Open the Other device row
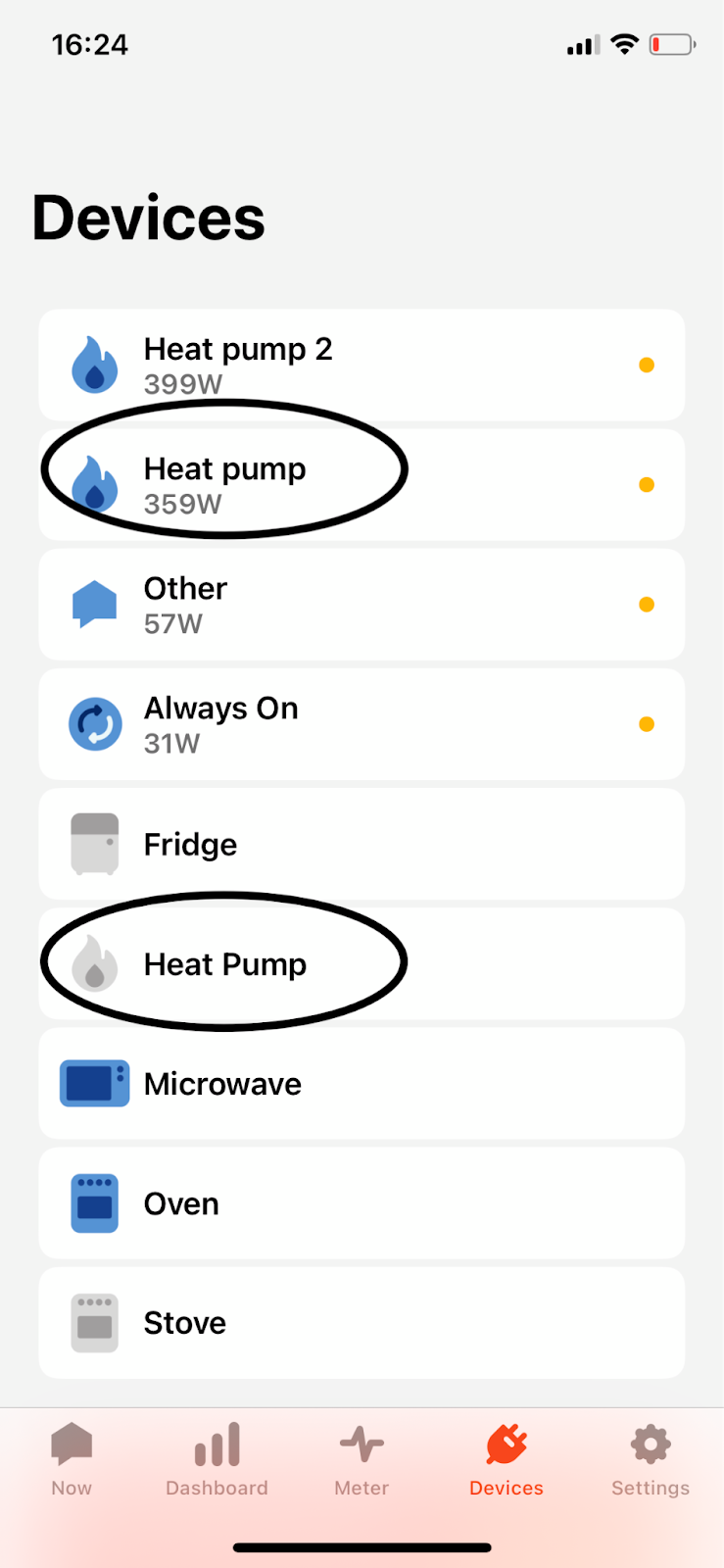Image resolution: width=724 pixels, height=1568 pixels. pos(362,605)
